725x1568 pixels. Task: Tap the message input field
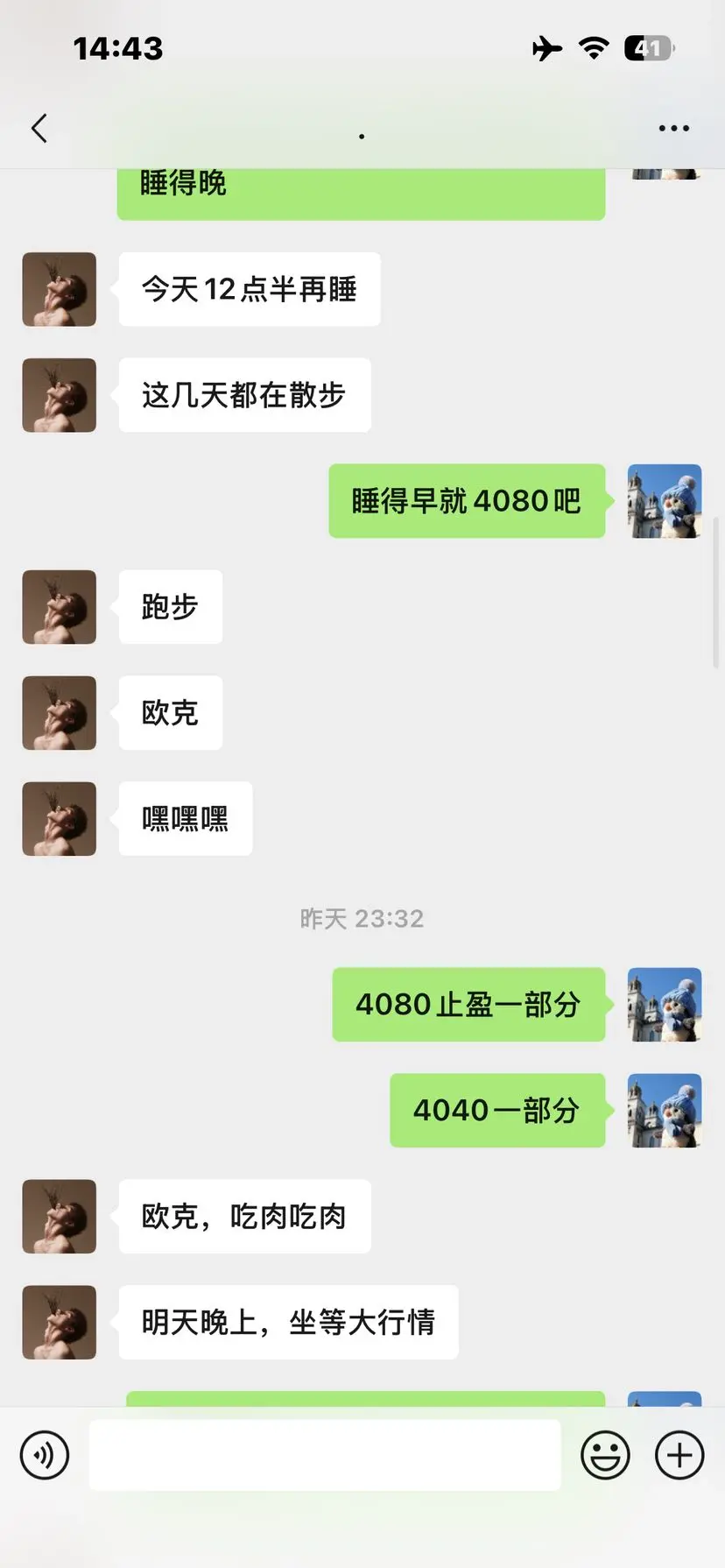[325, 1454]
